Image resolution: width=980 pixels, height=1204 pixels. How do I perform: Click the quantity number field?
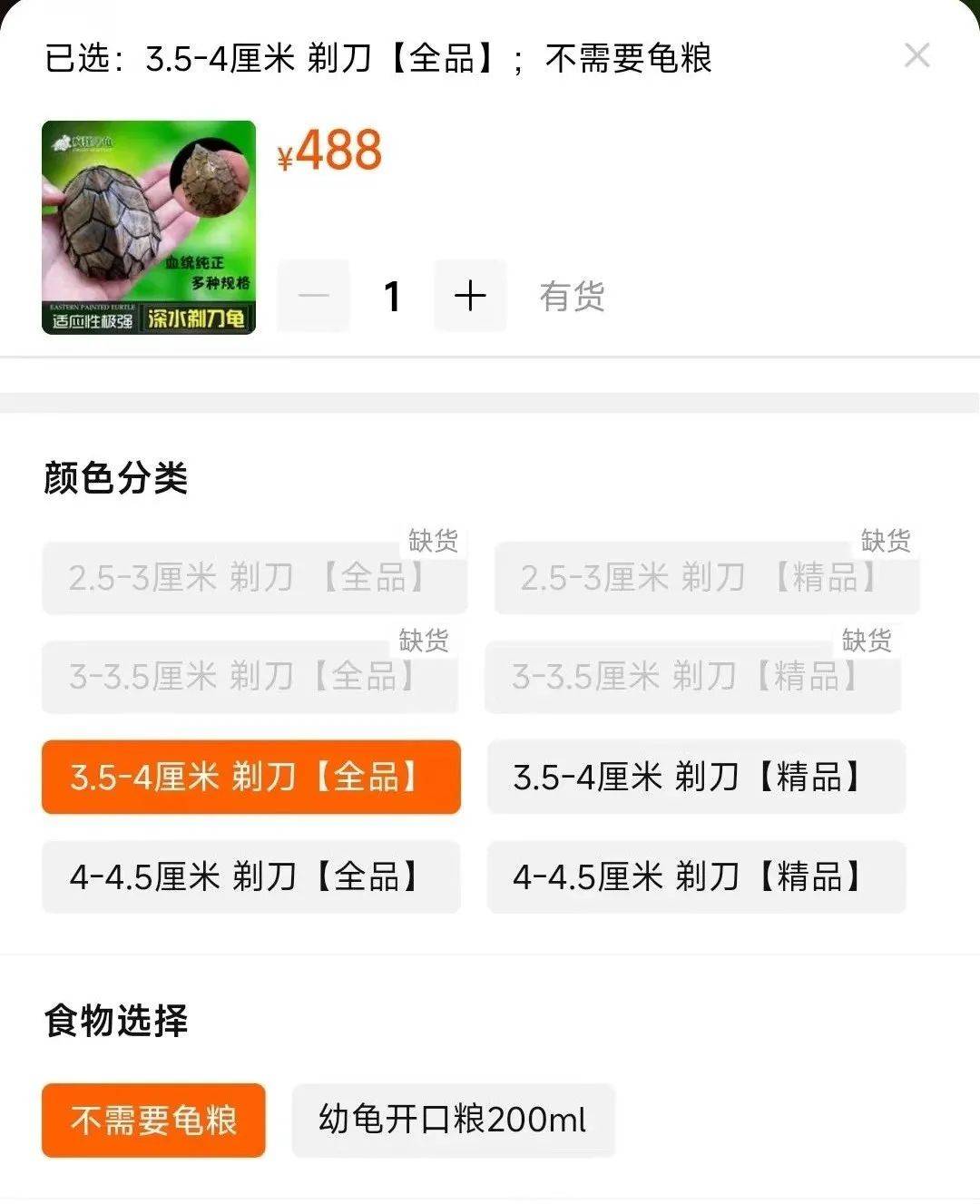click(392, 295)
